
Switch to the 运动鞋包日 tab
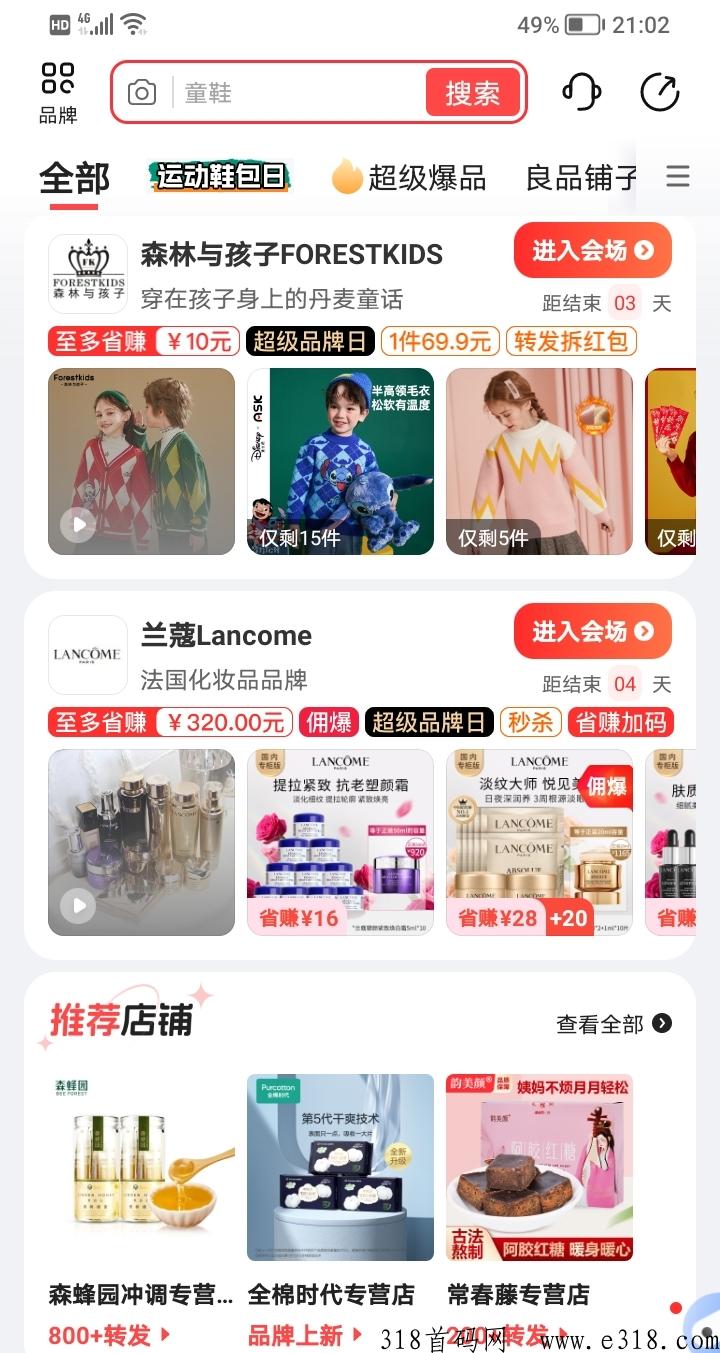tap(220, 177)
